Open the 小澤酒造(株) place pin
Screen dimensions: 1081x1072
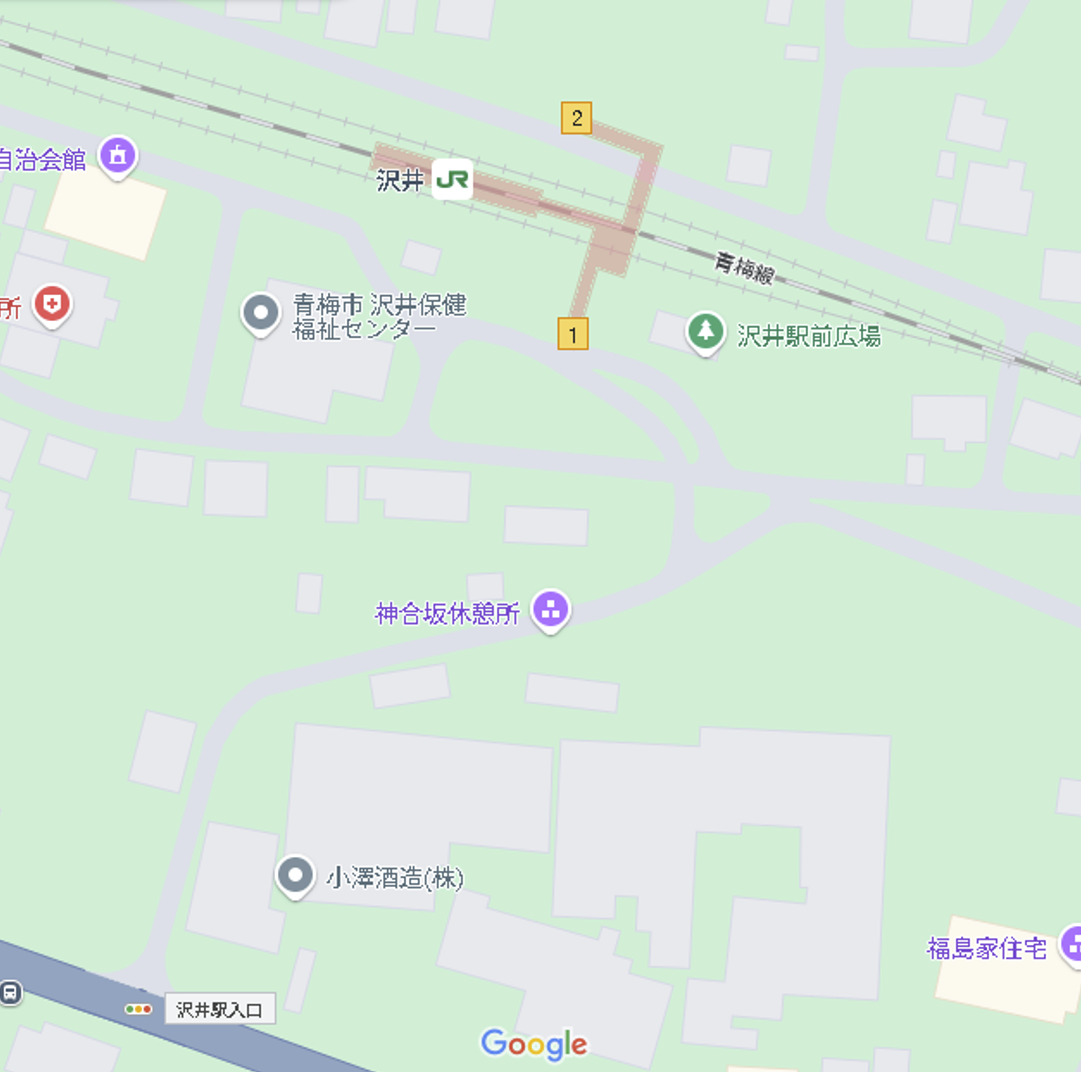coord(294,876)
